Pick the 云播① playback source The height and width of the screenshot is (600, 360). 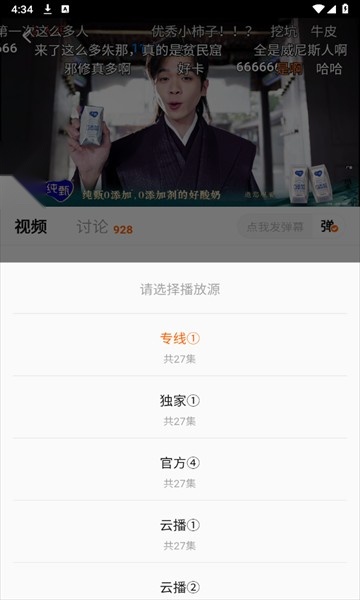tap(180, 532)
